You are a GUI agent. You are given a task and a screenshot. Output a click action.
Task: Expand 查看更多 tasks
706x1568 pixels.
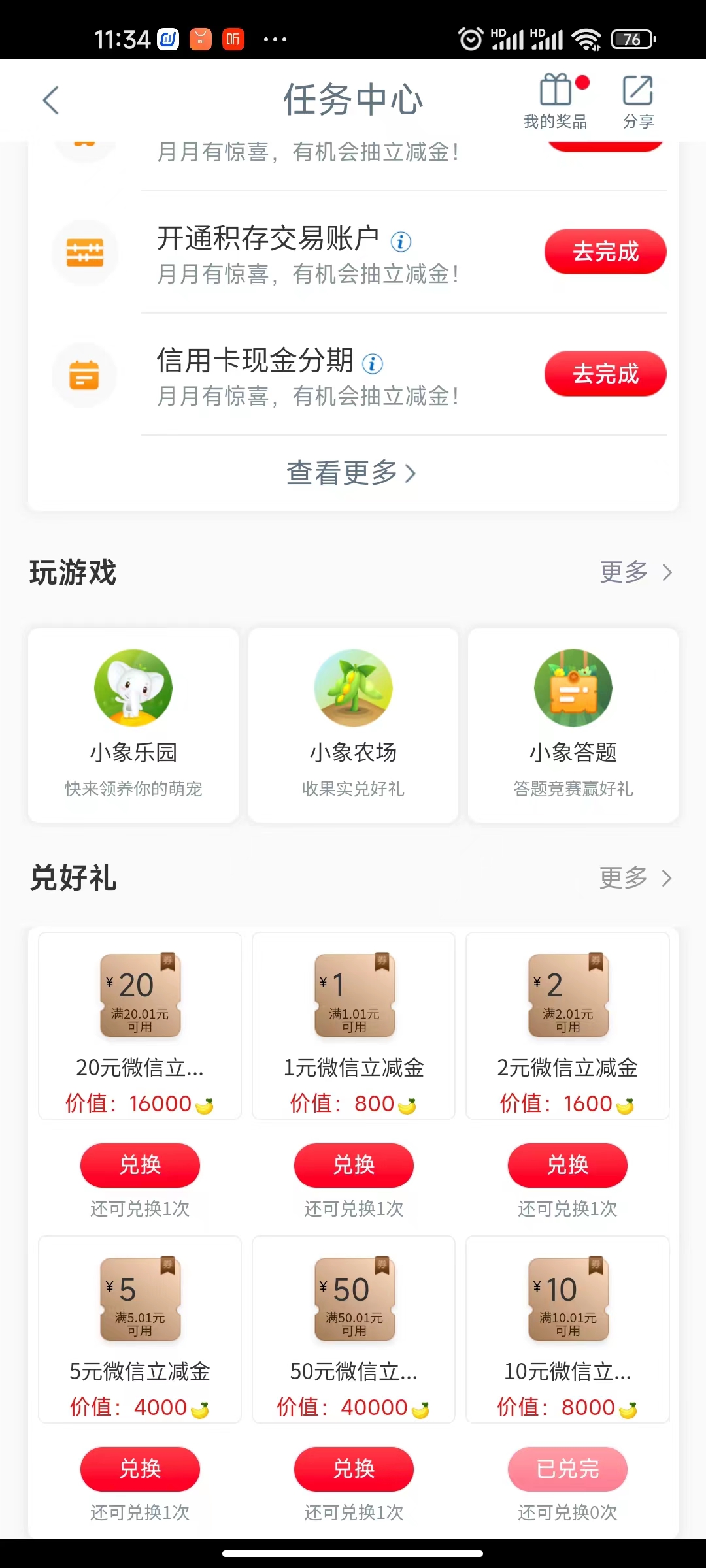tap(352, 473)
